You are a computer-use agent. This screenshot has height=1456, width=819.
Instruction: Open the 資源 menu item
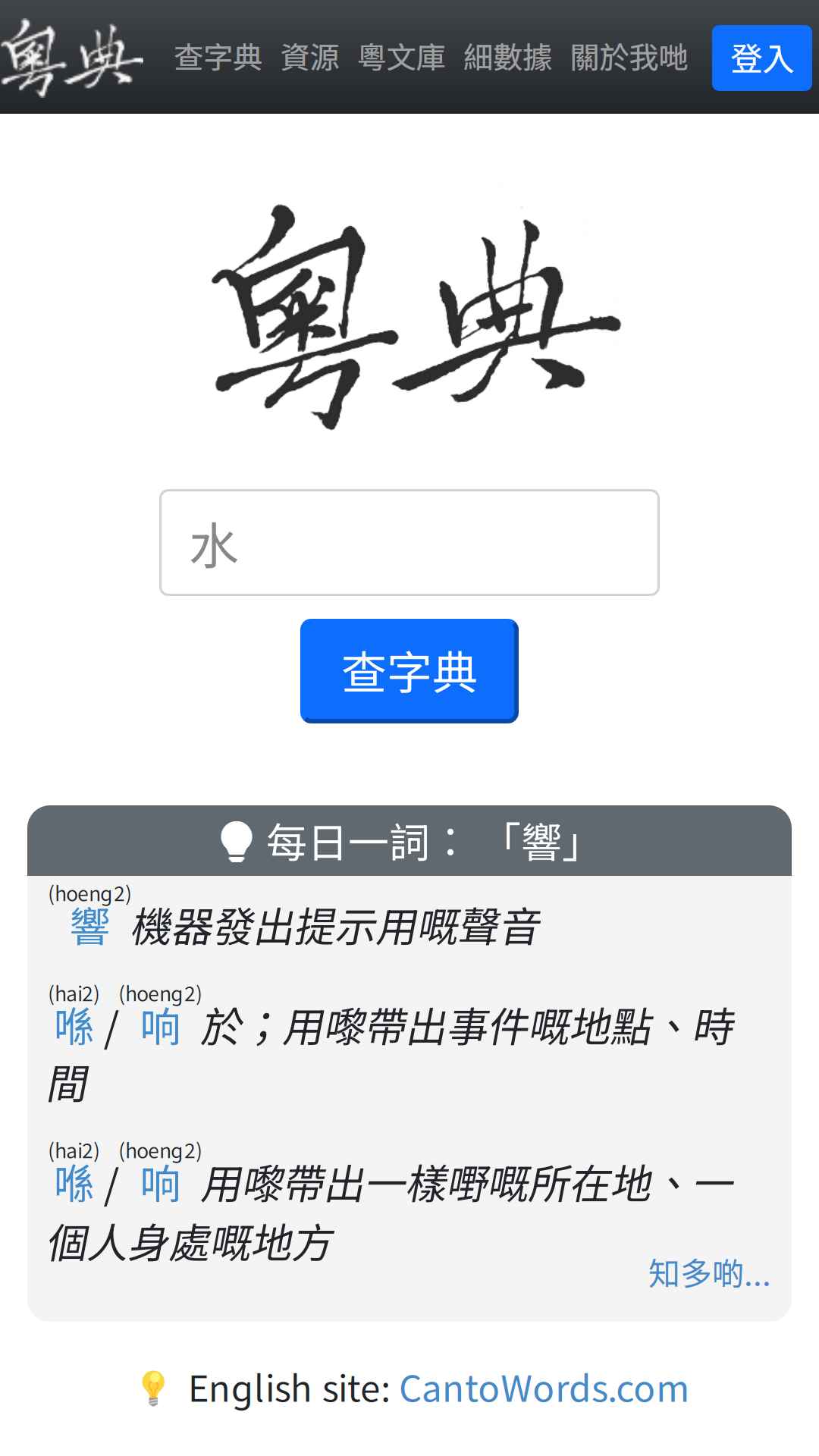tap(309, 58)
